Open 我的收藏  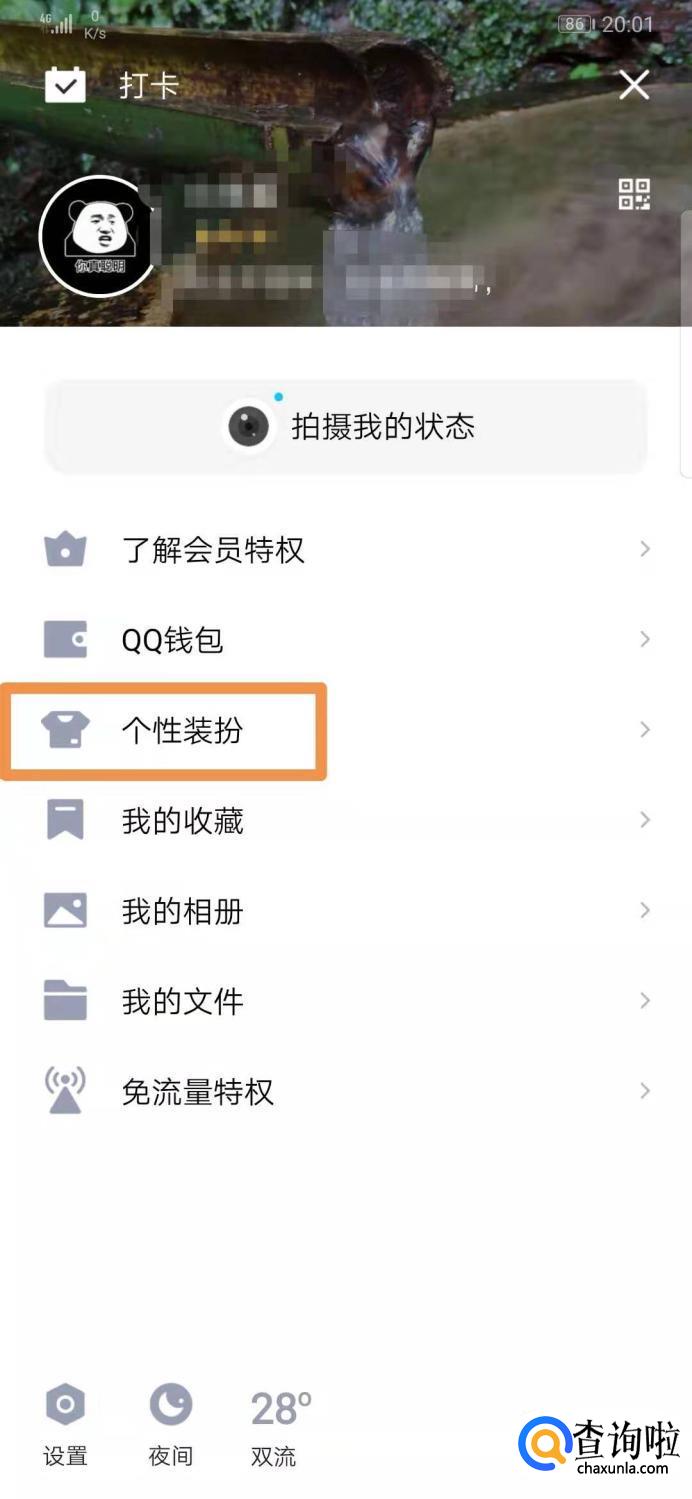346,821
